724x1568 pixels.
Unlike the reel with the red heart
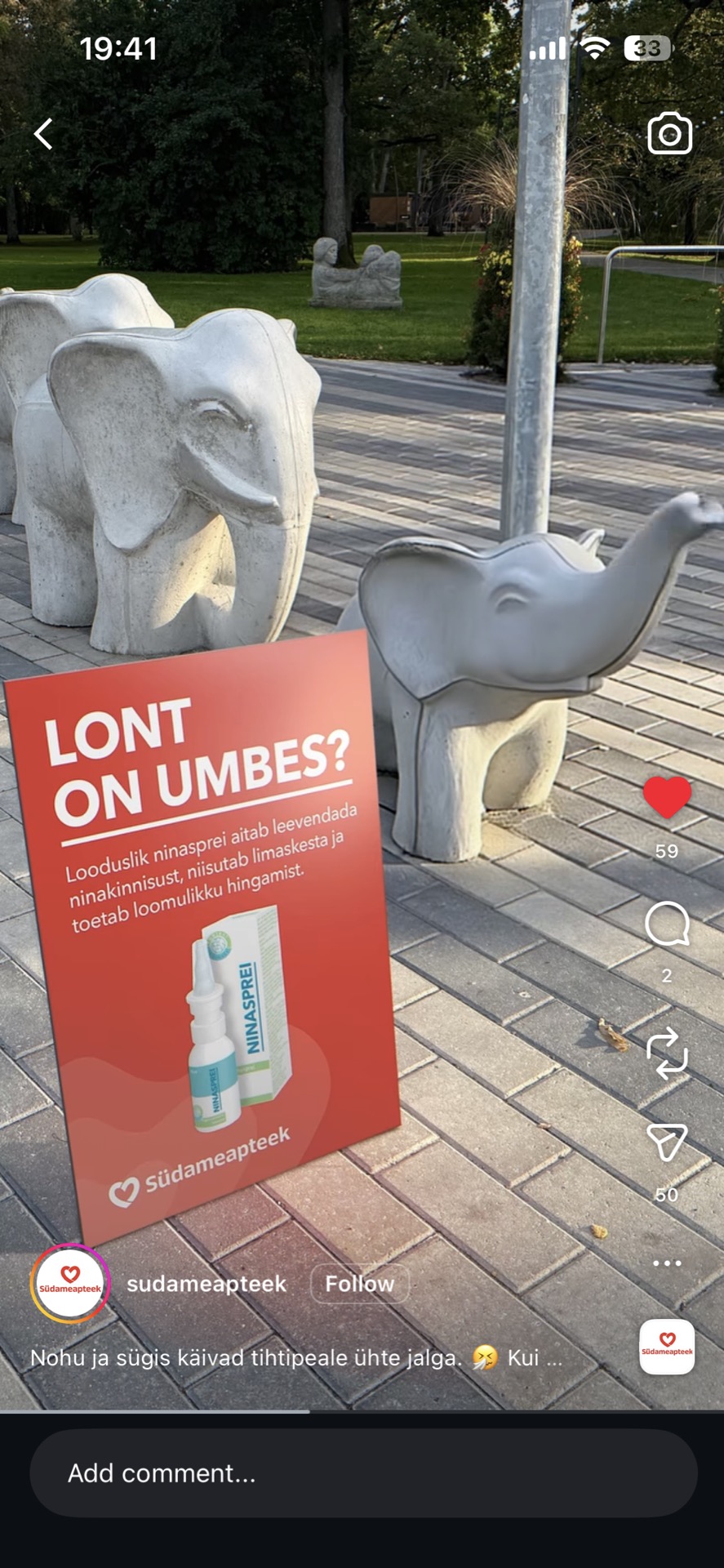(x=667, y=798)
